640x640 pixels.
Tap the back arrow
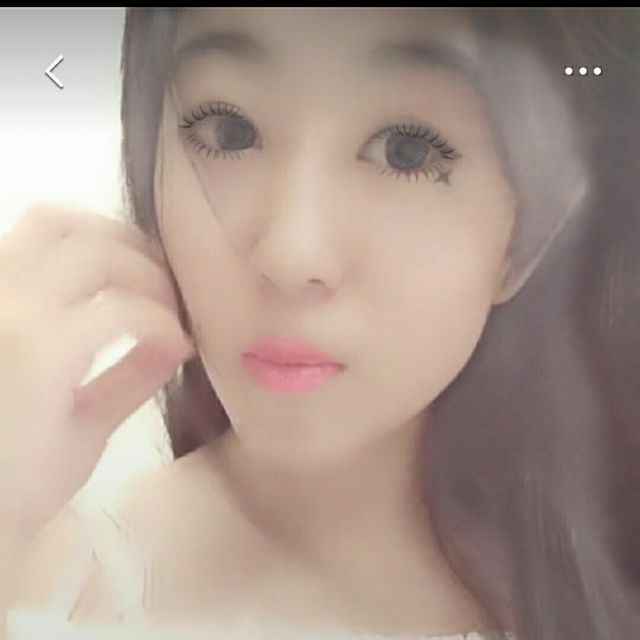[55, 72]
